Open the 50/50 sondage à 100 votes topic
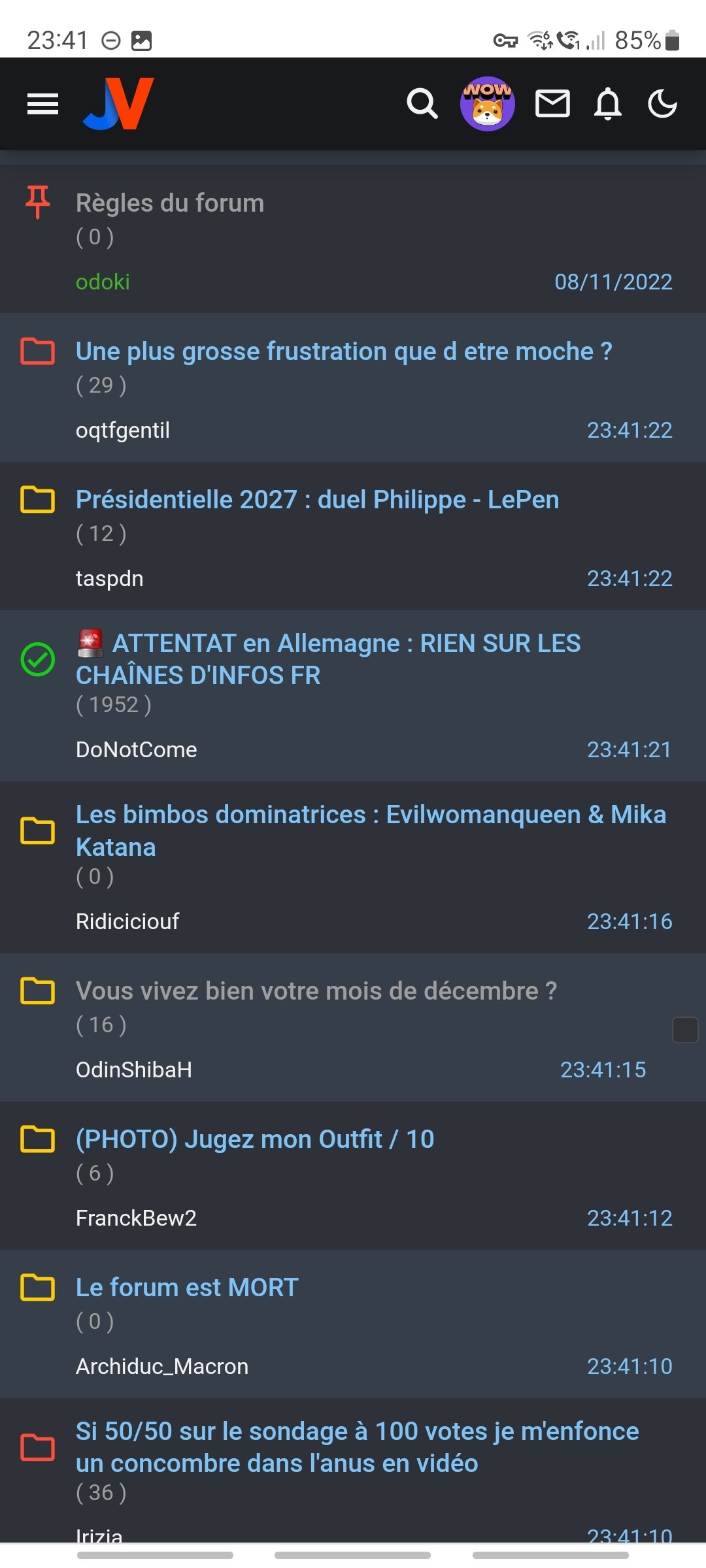The width and height of the screenshot is (706, 1568). pyautogui.click(x=358, y=1447)
